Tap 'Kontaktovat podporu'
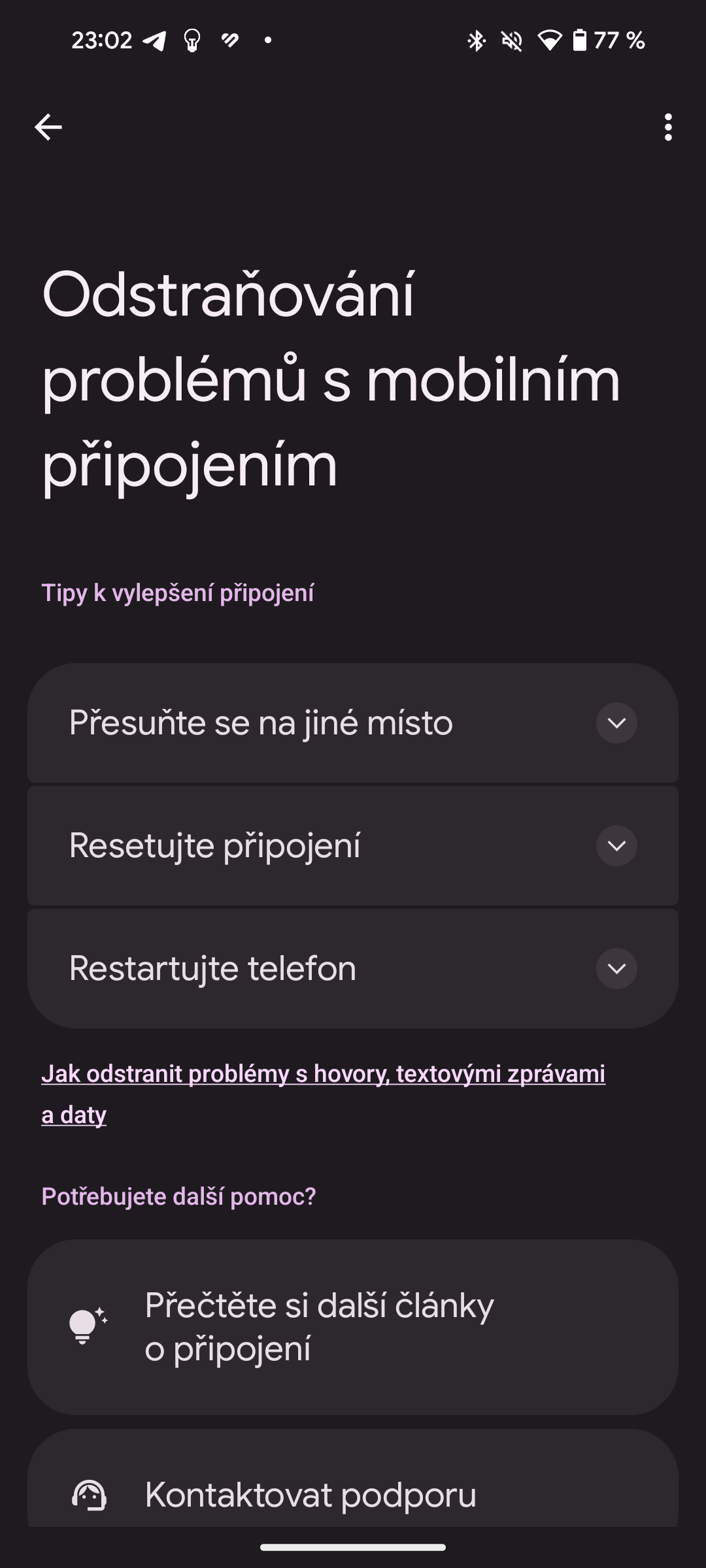 [x=353, y=1494]
